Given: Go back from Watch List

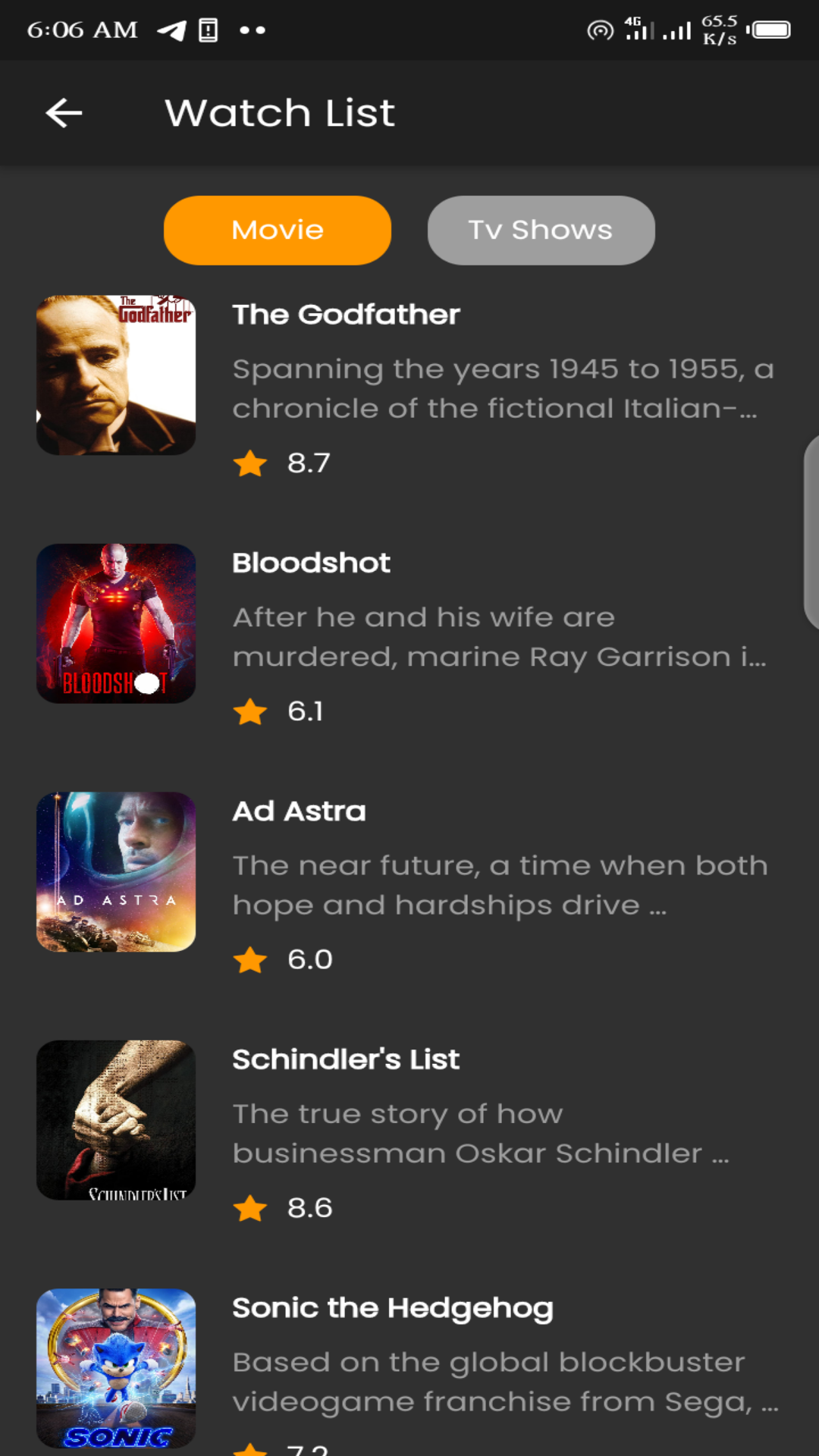Looking at the screenshot, I should pyautogui.click(x=64, y=113).
